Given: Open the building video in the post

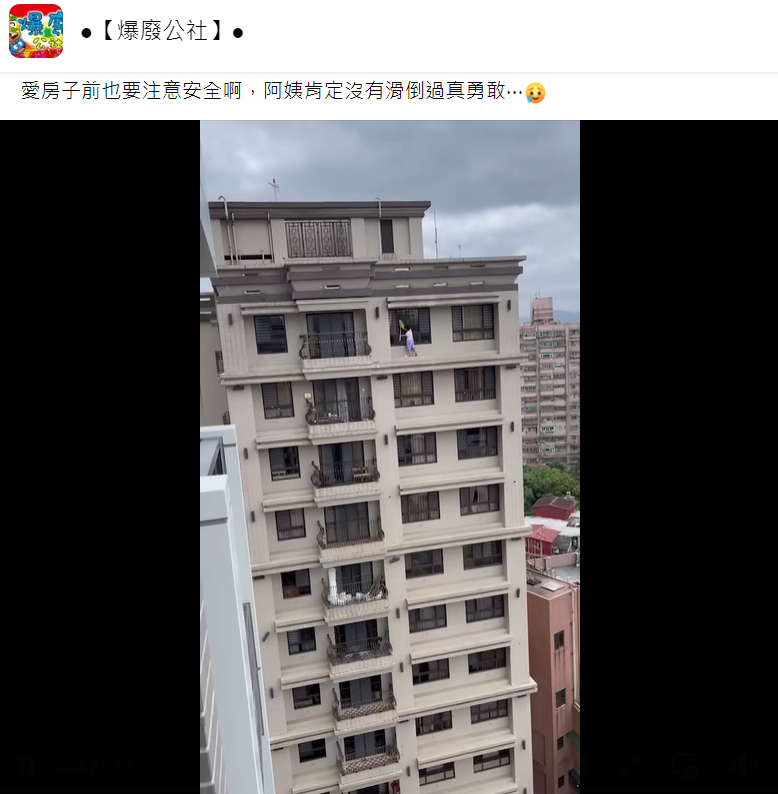Looking at the screenshot, I should (x=389, y=456).
